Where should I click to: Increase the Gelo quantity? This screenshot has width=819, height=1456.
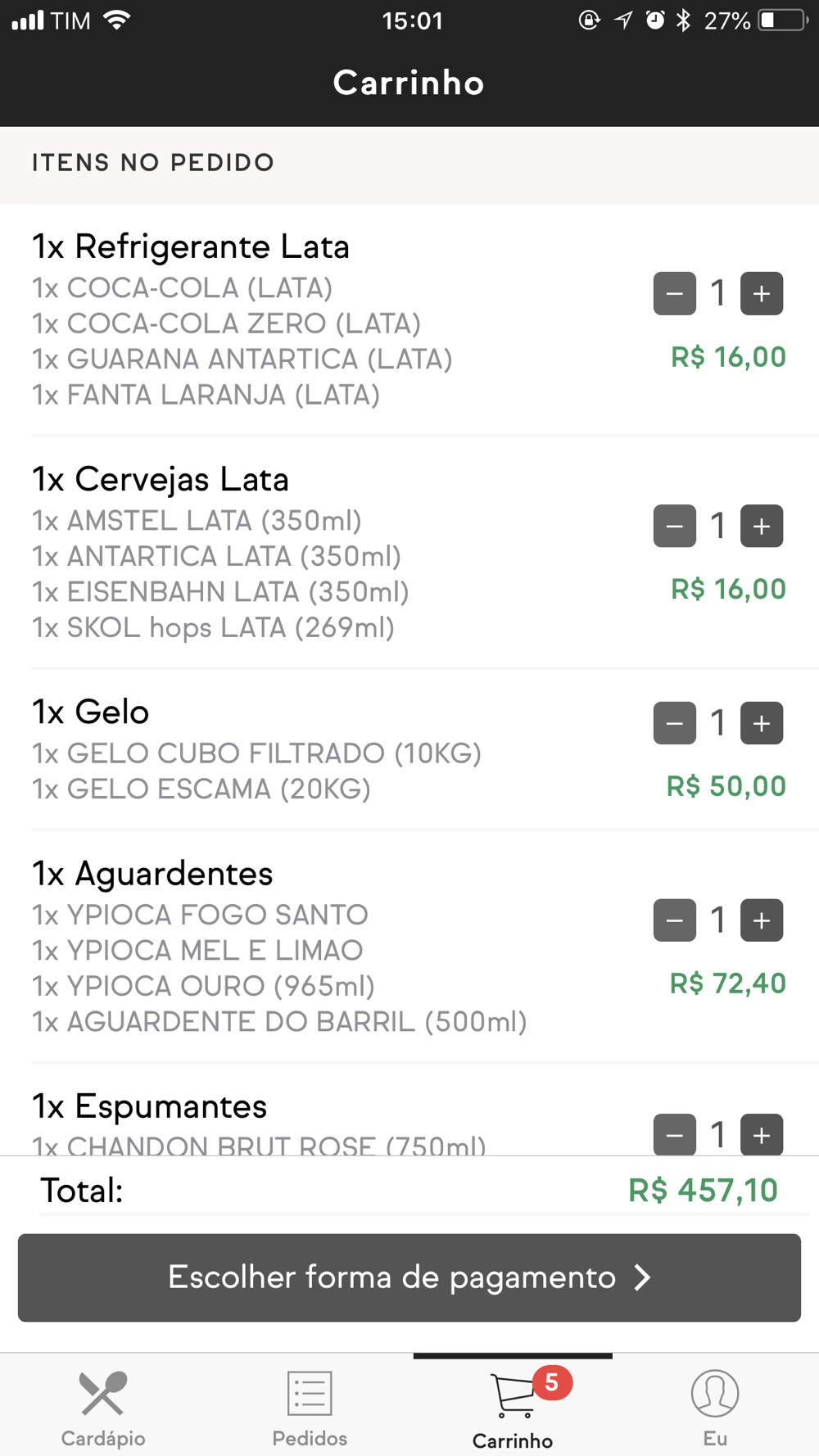click(762, 723)
